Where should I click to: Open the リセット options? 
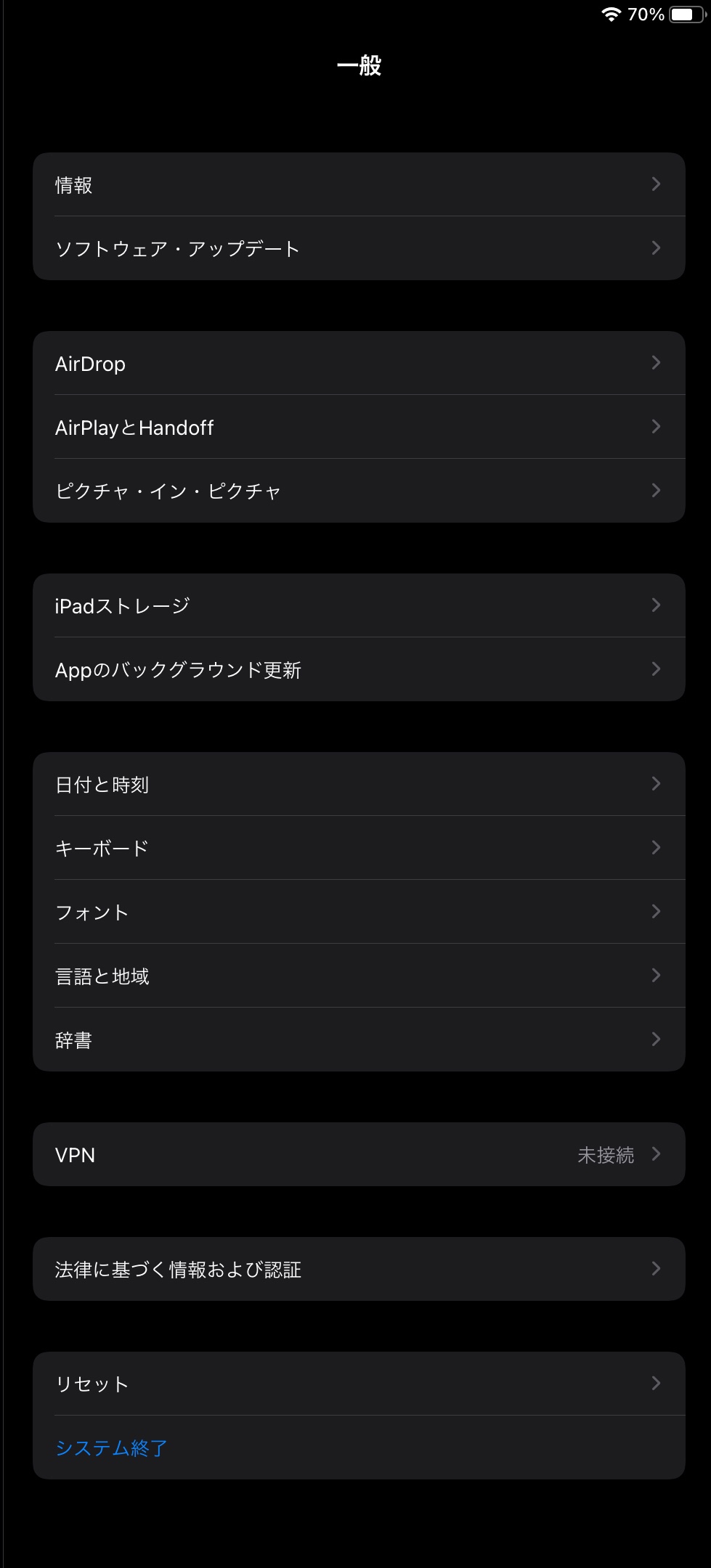[359, 1384]
